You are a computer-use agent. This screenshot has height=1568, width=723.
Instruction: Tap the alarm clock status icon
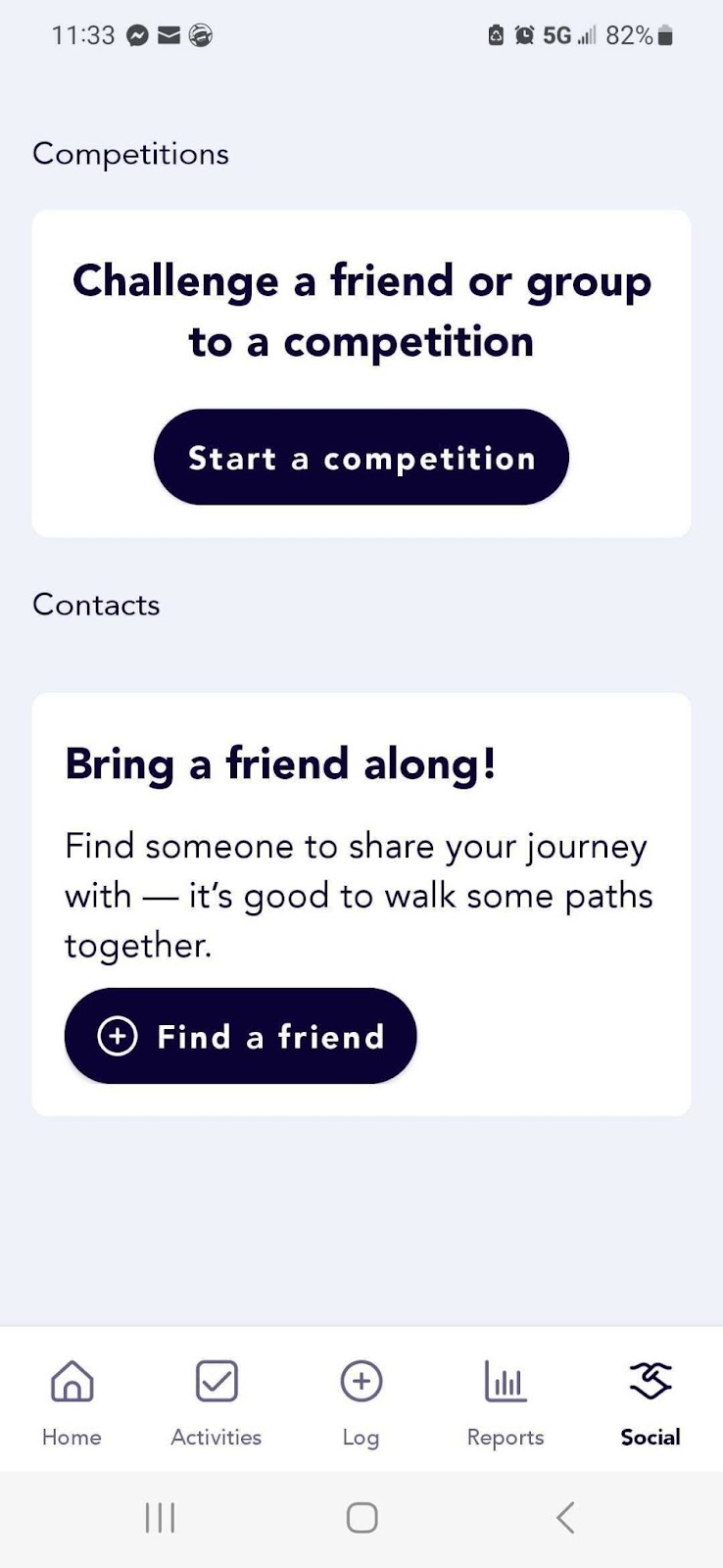tap(526, 35)
